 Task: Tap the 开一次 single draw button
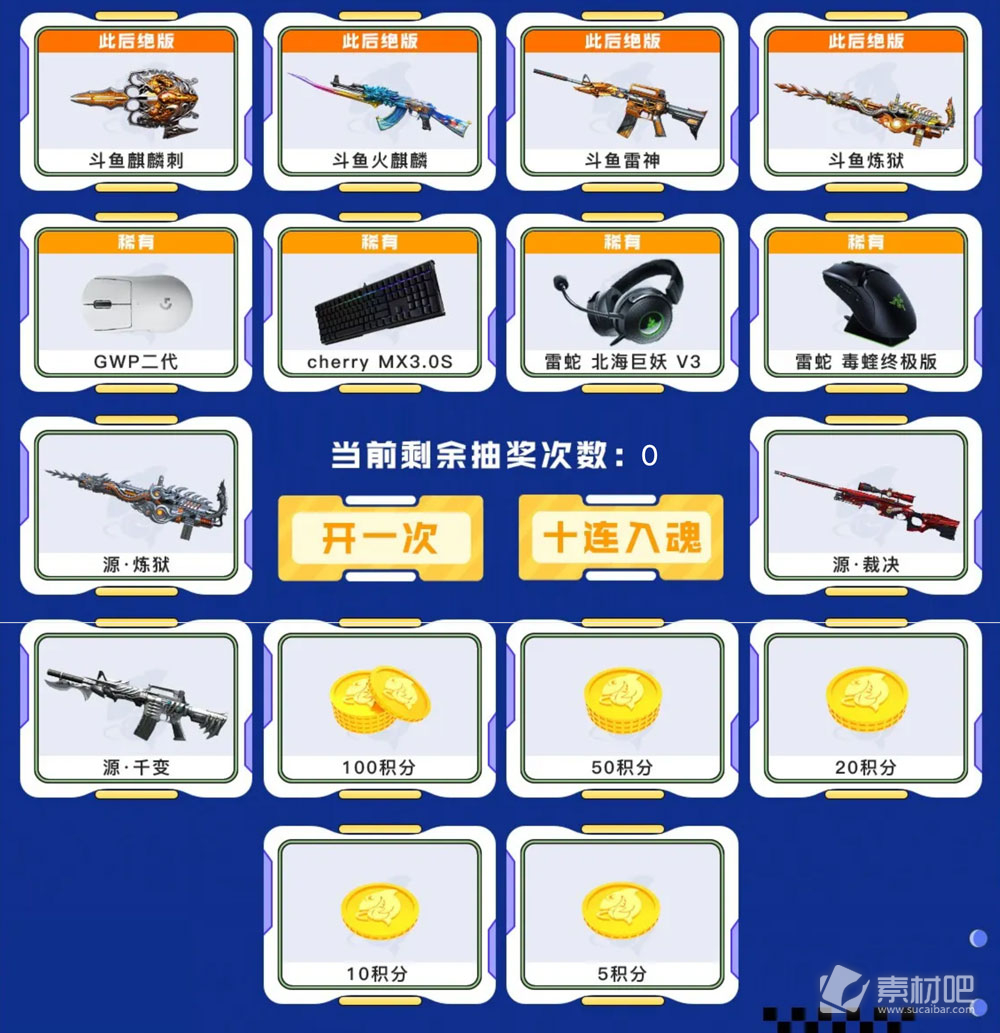380,538
